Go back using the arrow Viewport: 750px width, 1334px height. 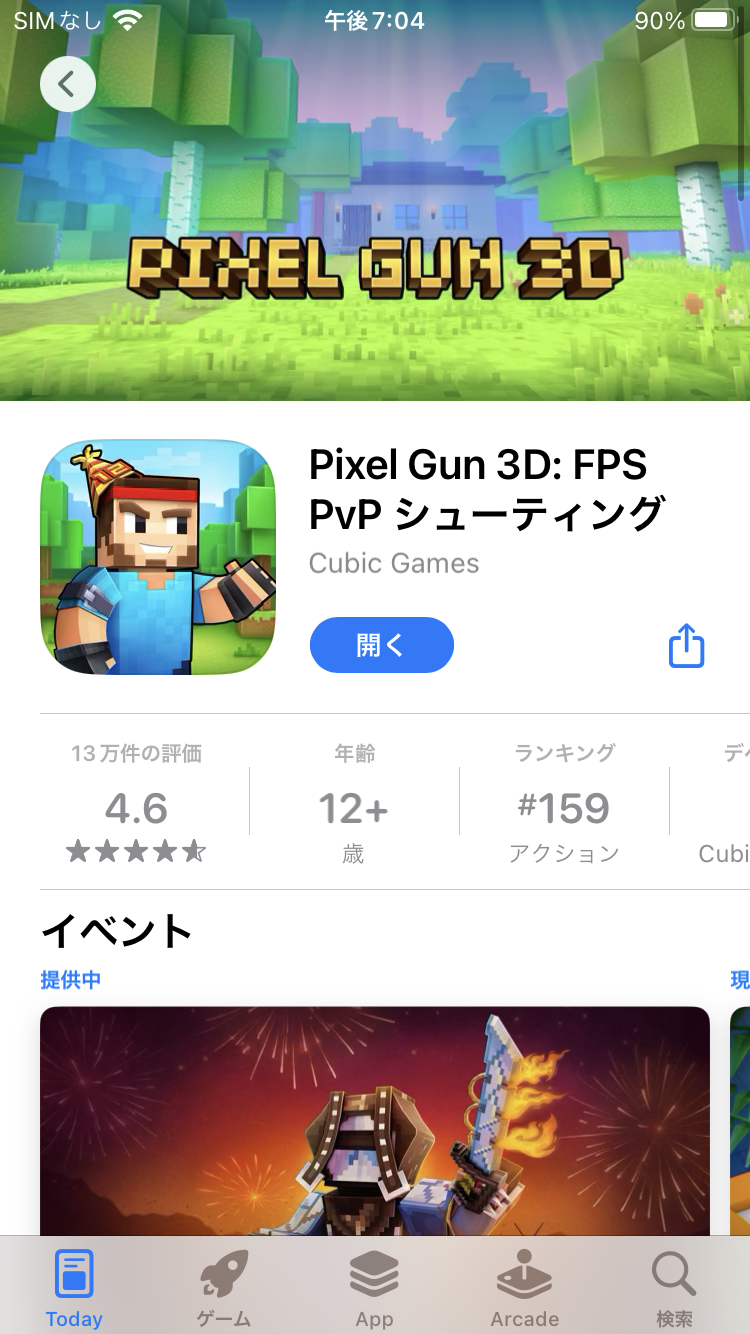tap(67, 85)
